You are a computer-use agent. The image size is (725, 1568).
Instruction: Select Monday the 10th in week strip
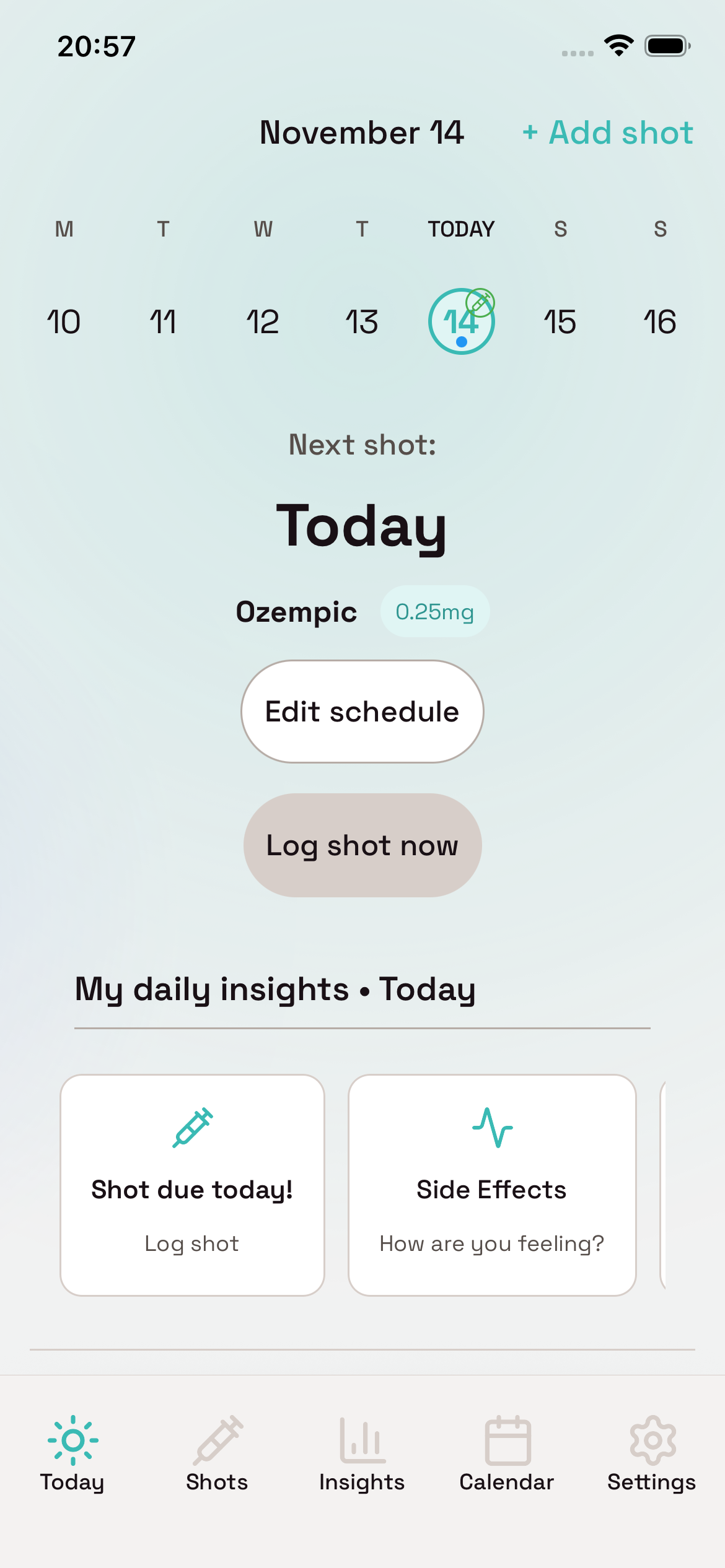(x=64, y=322)
